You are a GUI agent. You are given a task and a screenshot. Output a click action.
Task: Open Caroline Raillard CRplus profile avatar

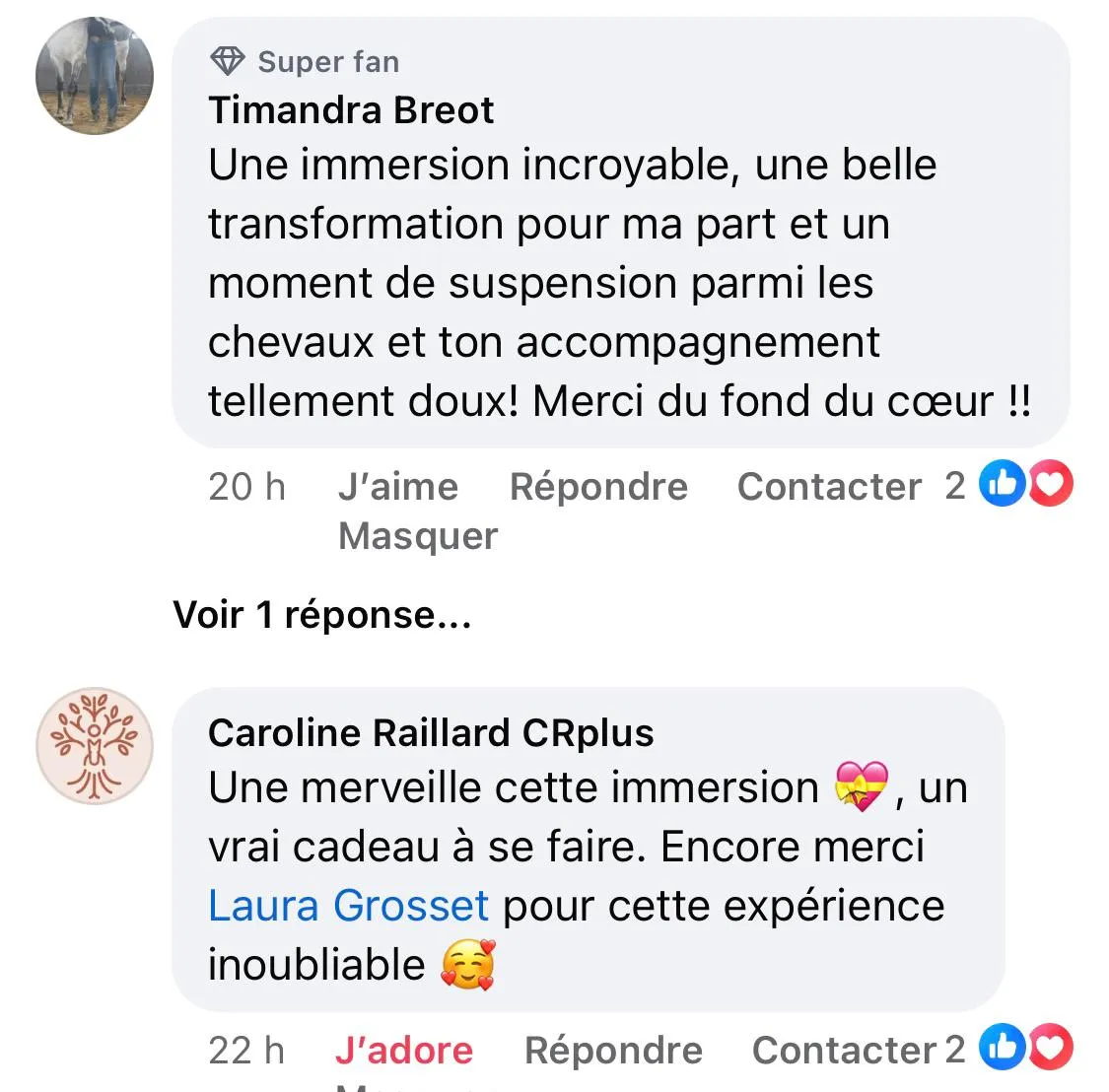(95, 746)
